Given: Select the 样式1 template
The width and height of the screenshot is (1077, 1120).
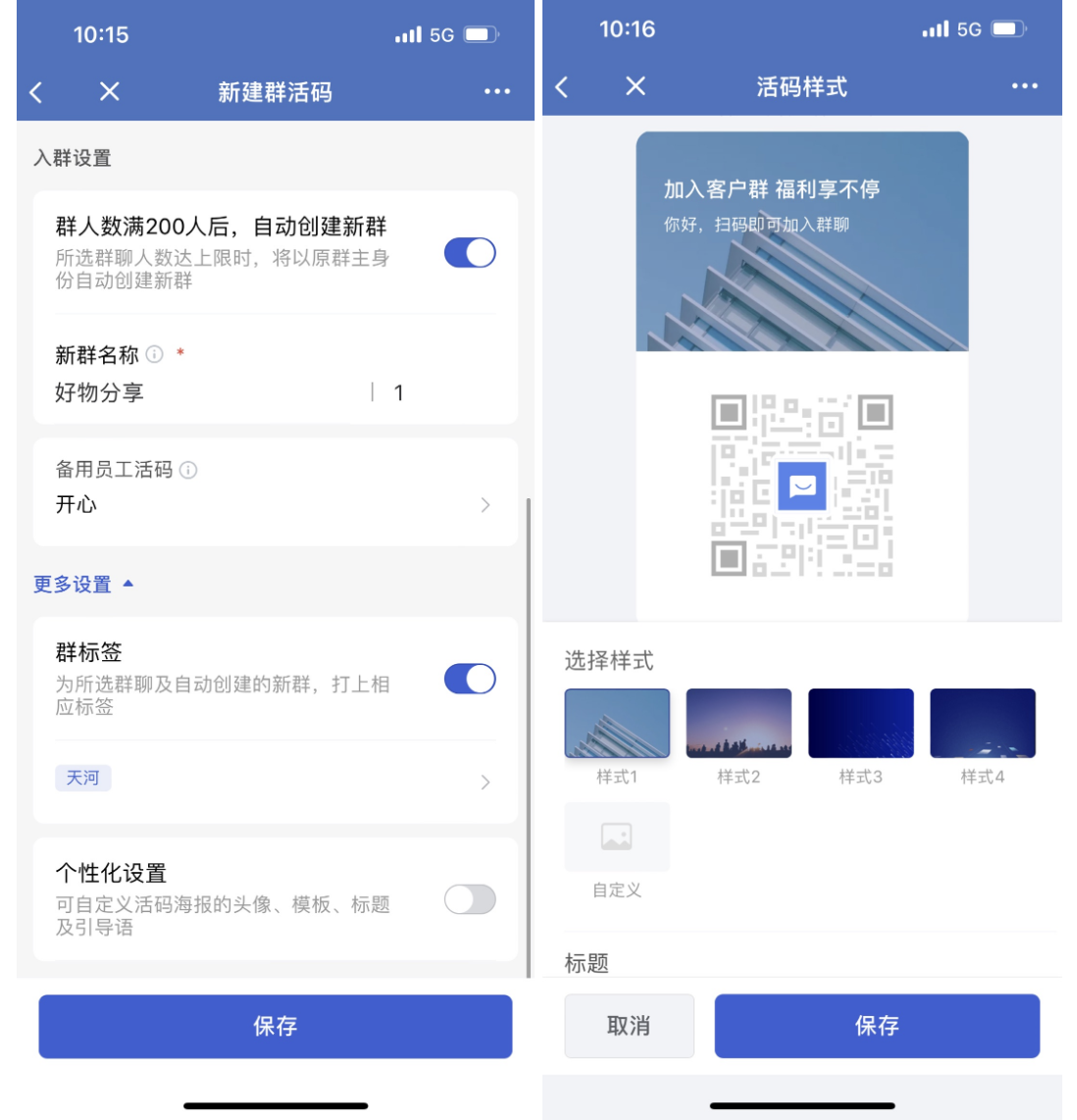Looking at the screenshot, I should pyautogui.click(x=617, y=724).
